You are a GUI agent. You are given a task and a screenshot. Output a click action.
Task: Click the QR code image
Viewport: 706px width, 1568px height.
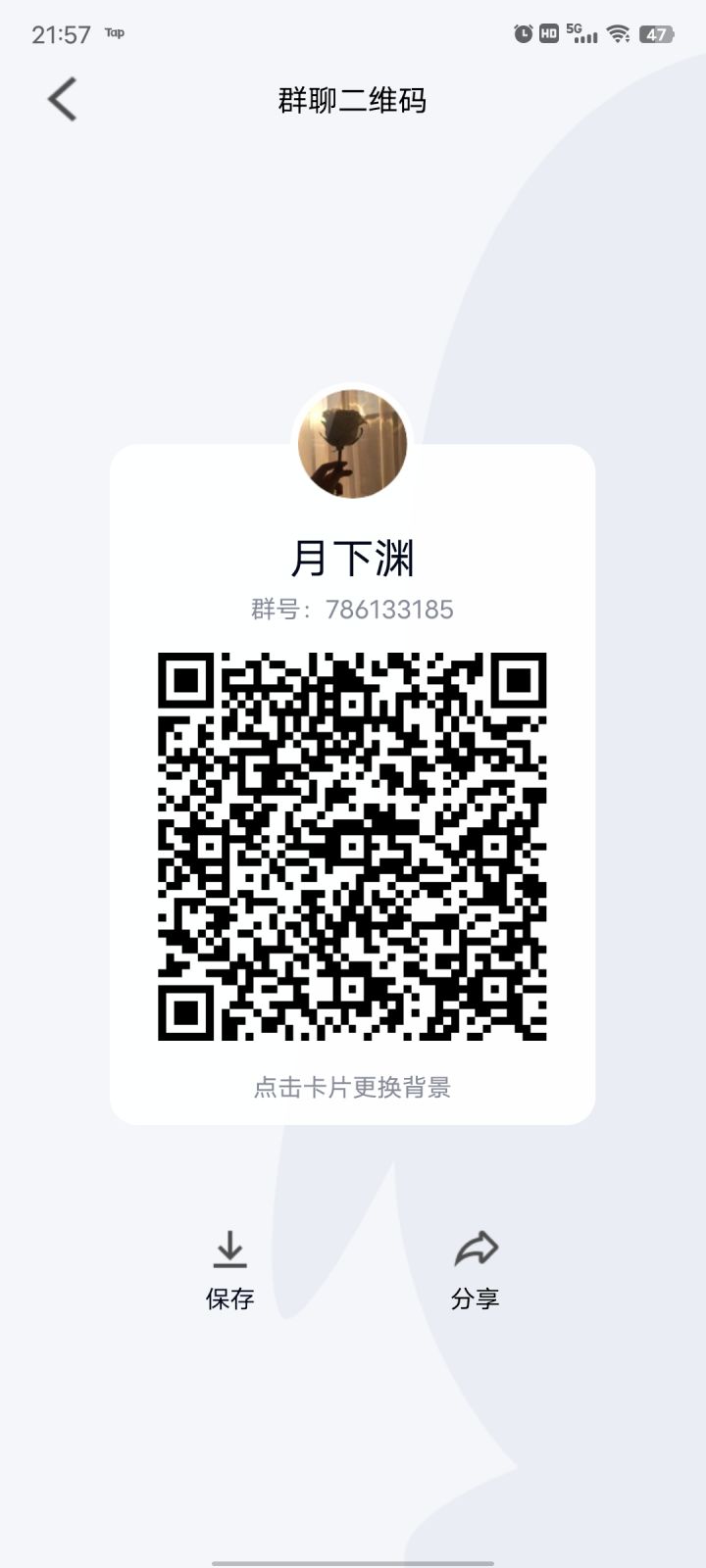click(353, 848)
